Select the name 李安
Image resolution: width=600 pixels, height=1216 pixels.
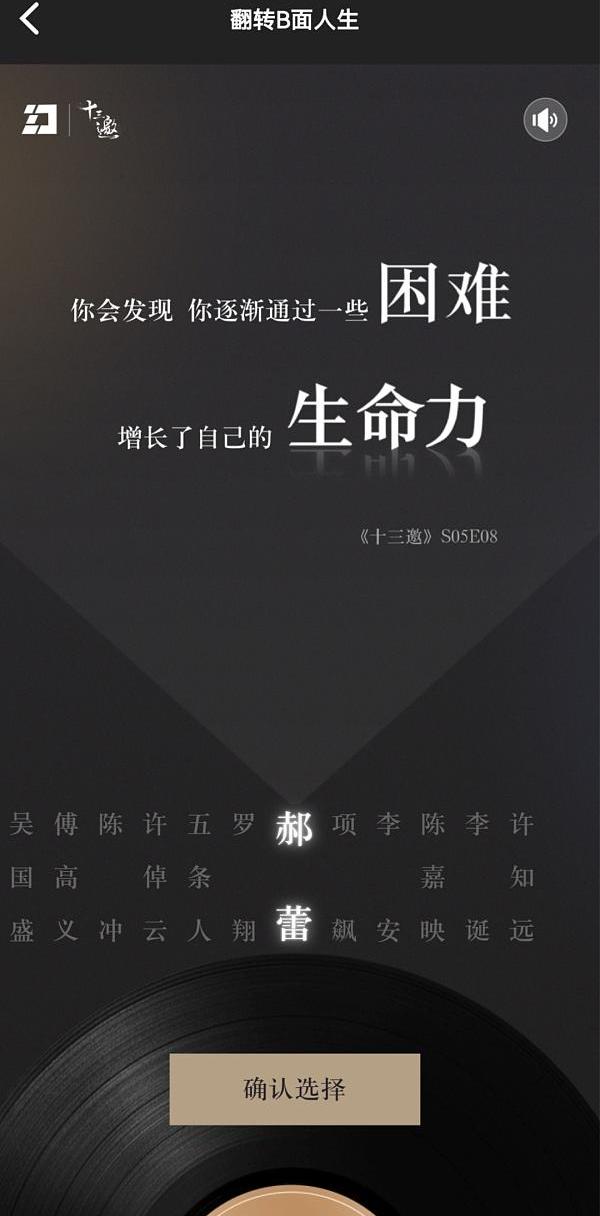coord(388,877)
